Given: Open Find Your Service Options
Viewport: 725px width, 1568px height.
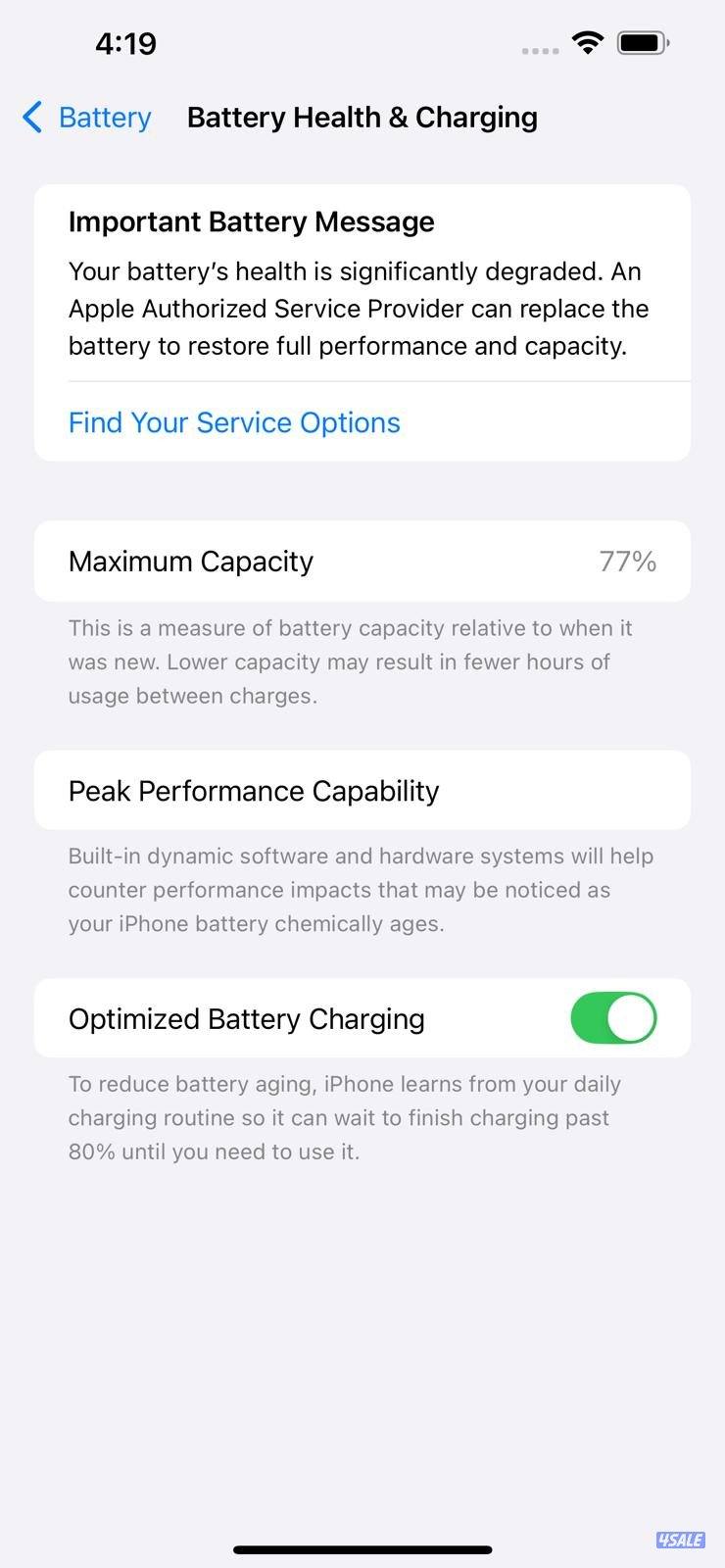Looking at the screenshot, I should [233, 422].
